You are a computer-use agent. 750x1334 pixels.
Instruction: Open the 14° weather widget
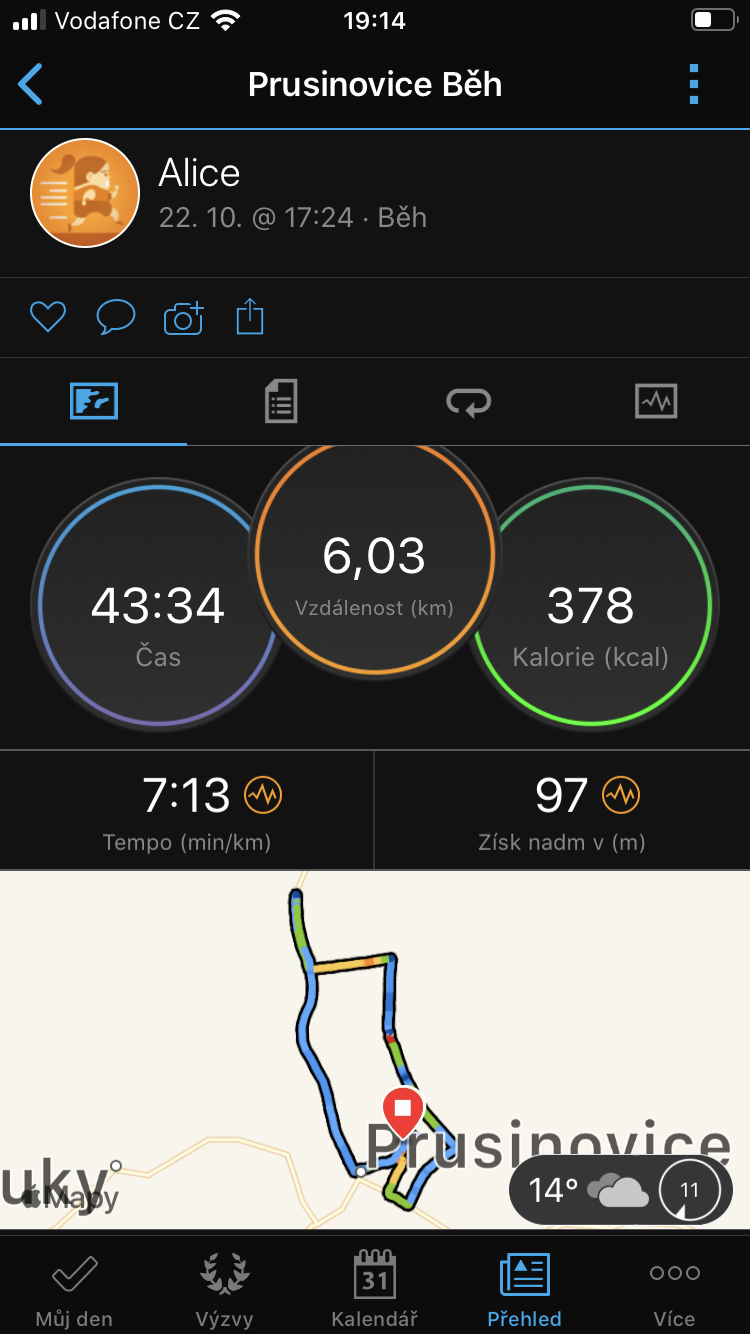pos(621,1190)
